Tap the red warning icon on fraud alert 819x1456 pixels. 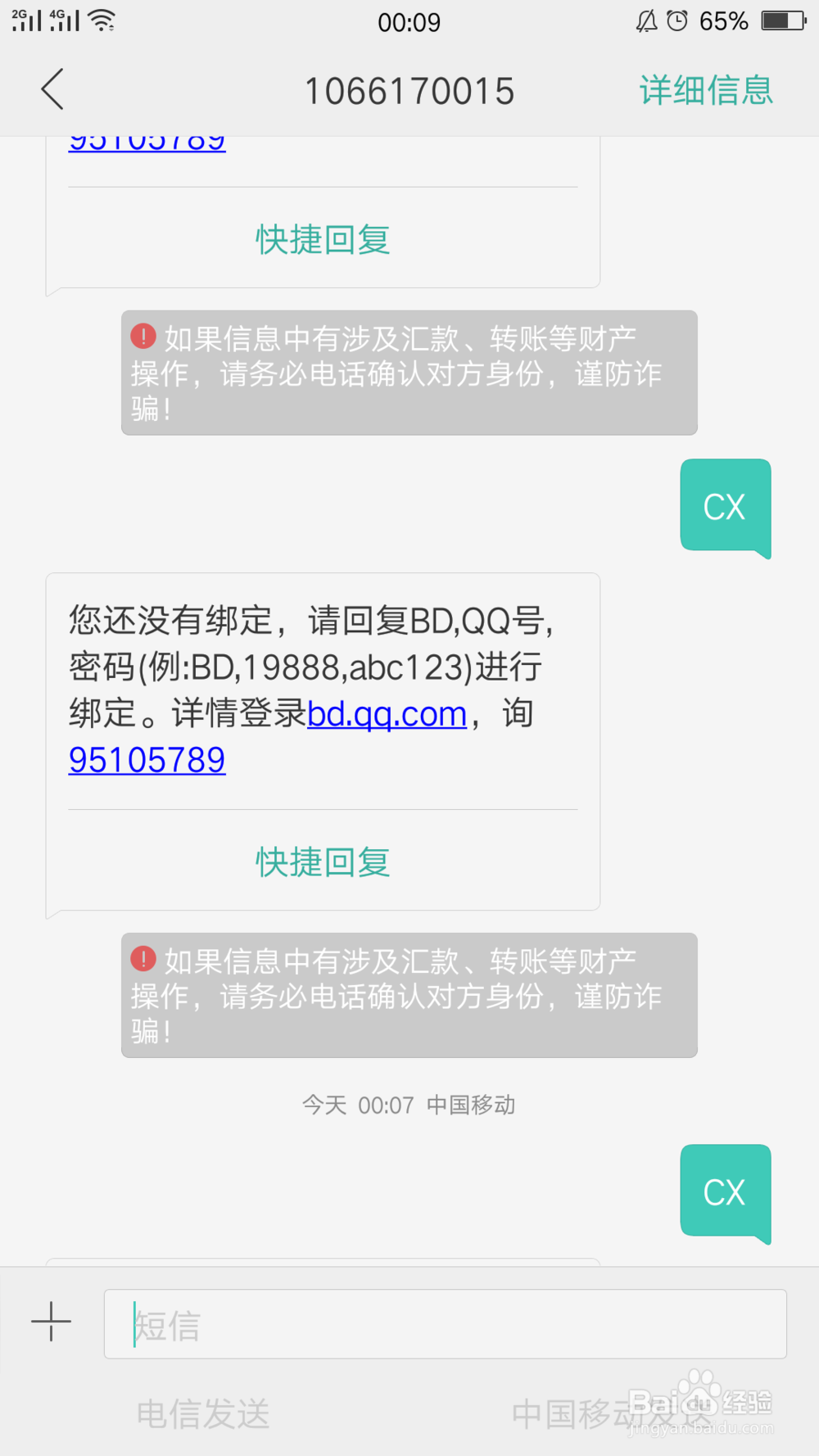click(143, 336)
